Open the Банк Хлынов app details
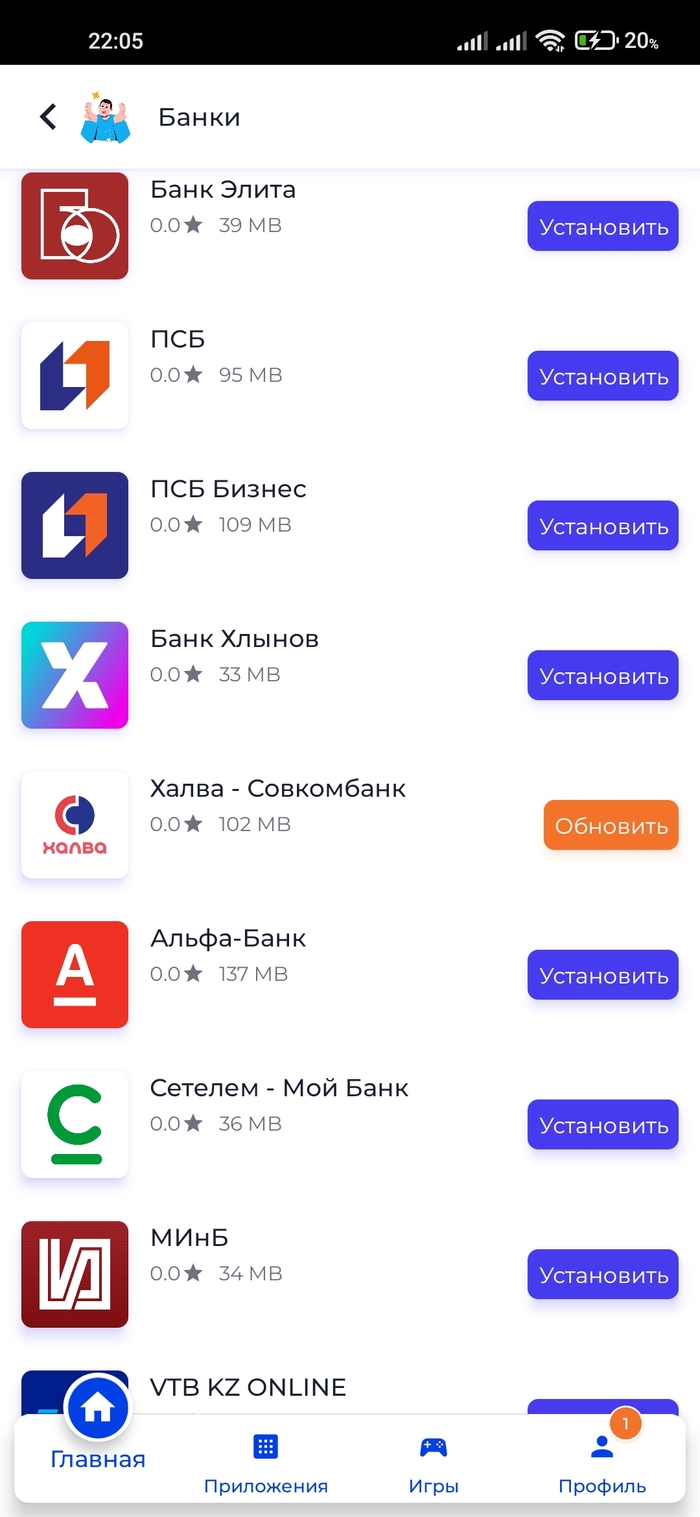 coord(234,639)
